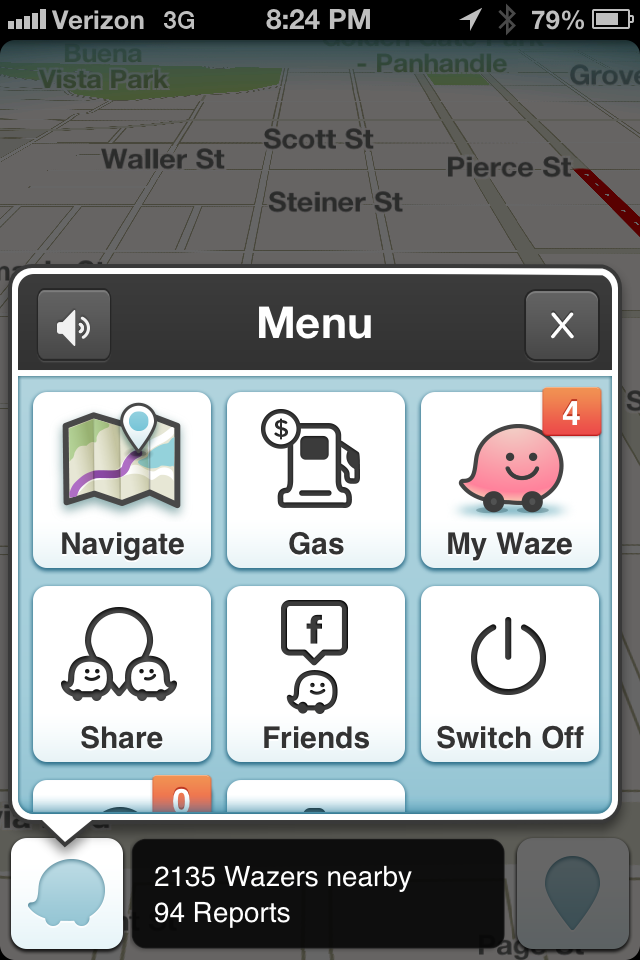Open the report pin button

point(572,893)
